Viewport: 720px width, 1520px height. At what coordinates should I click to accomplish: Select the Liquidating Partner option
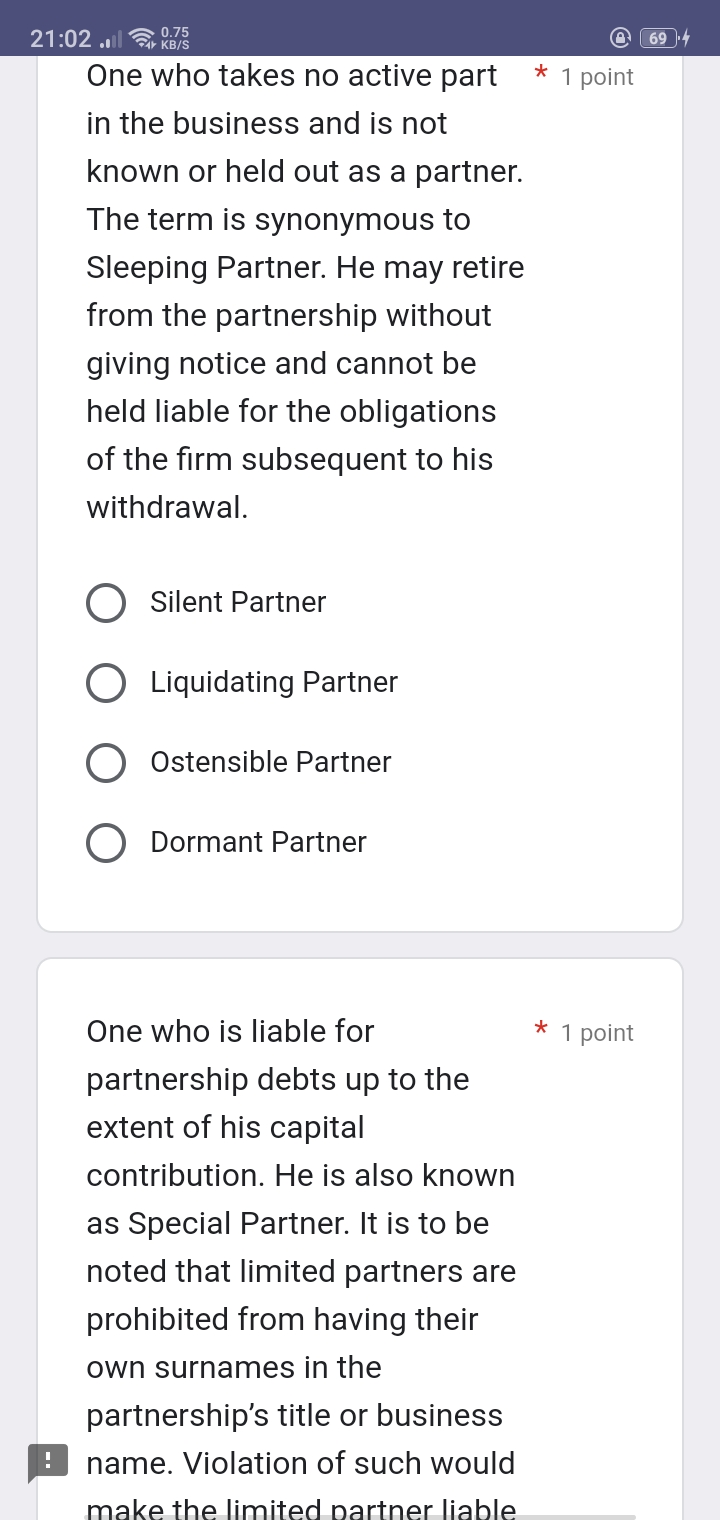pos(106,683)
